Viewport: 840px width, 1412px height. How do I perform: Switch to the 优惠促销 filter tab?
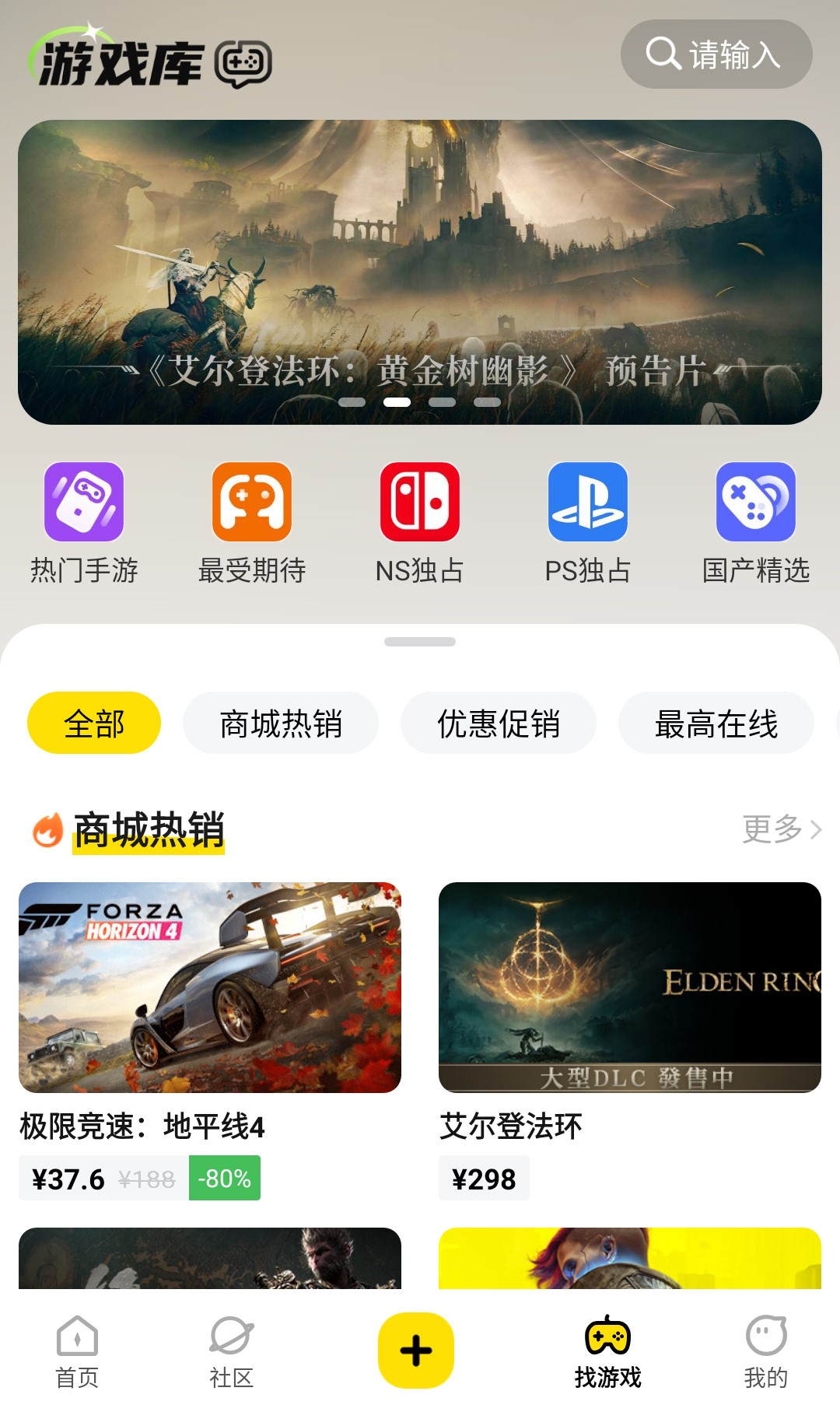click(499, 723)
